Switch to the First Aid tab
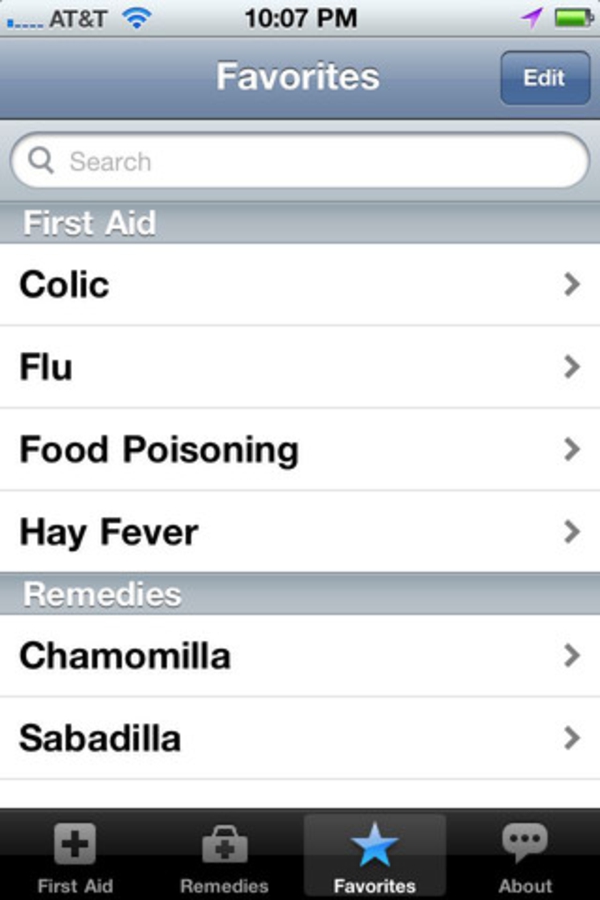The width and height of the screenshot is (600, 900). (x=75, y=857)
